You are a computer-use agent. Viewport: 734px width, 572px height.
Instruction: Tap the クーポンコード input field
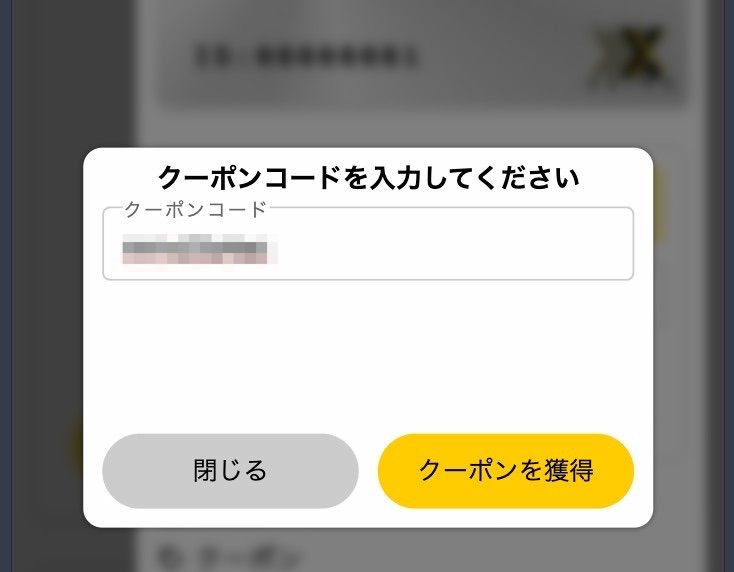368,245
